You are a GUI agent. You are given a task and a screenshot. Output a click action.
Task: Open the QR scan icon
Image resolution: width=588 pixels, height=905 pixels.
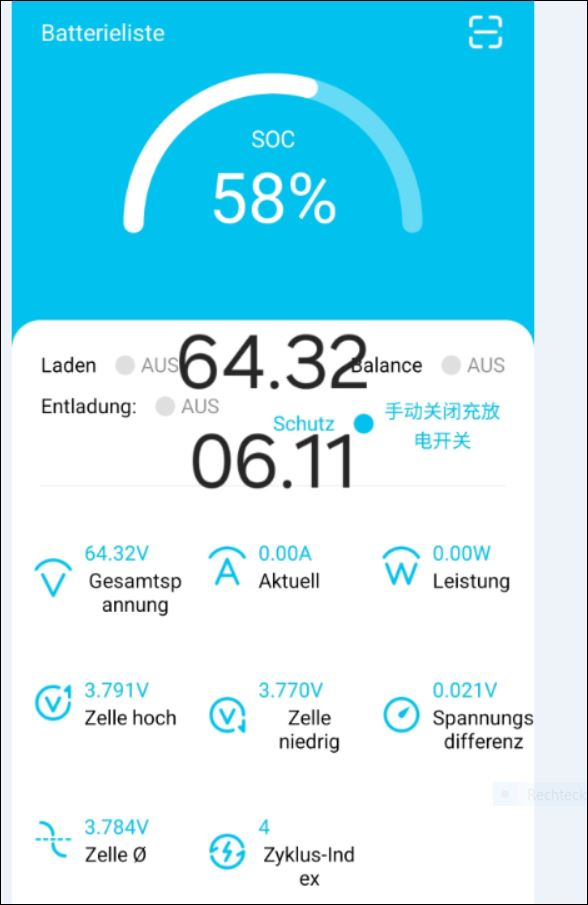click(485, 32)
